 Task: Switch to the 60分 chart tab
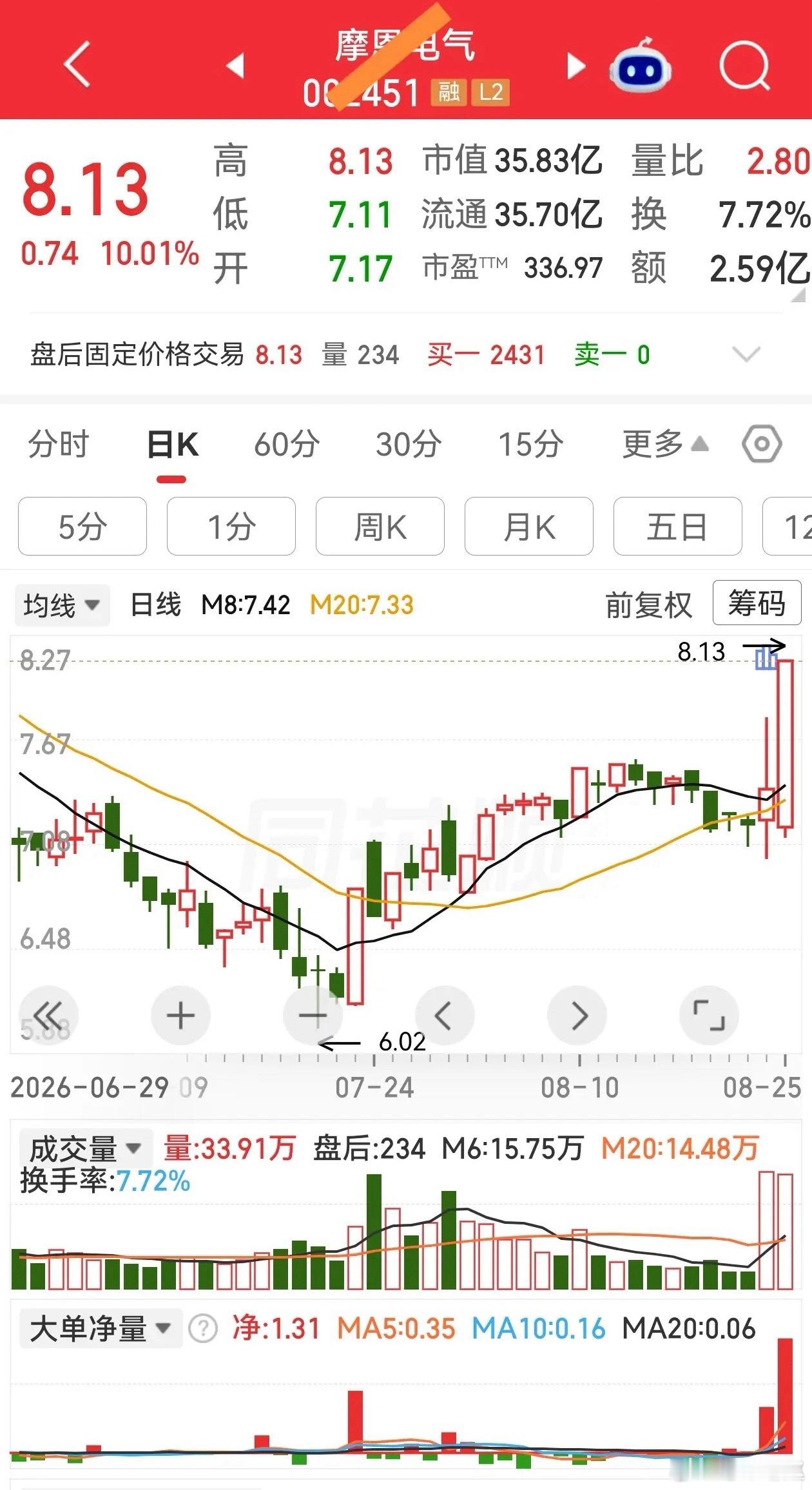tap(287, 444)
